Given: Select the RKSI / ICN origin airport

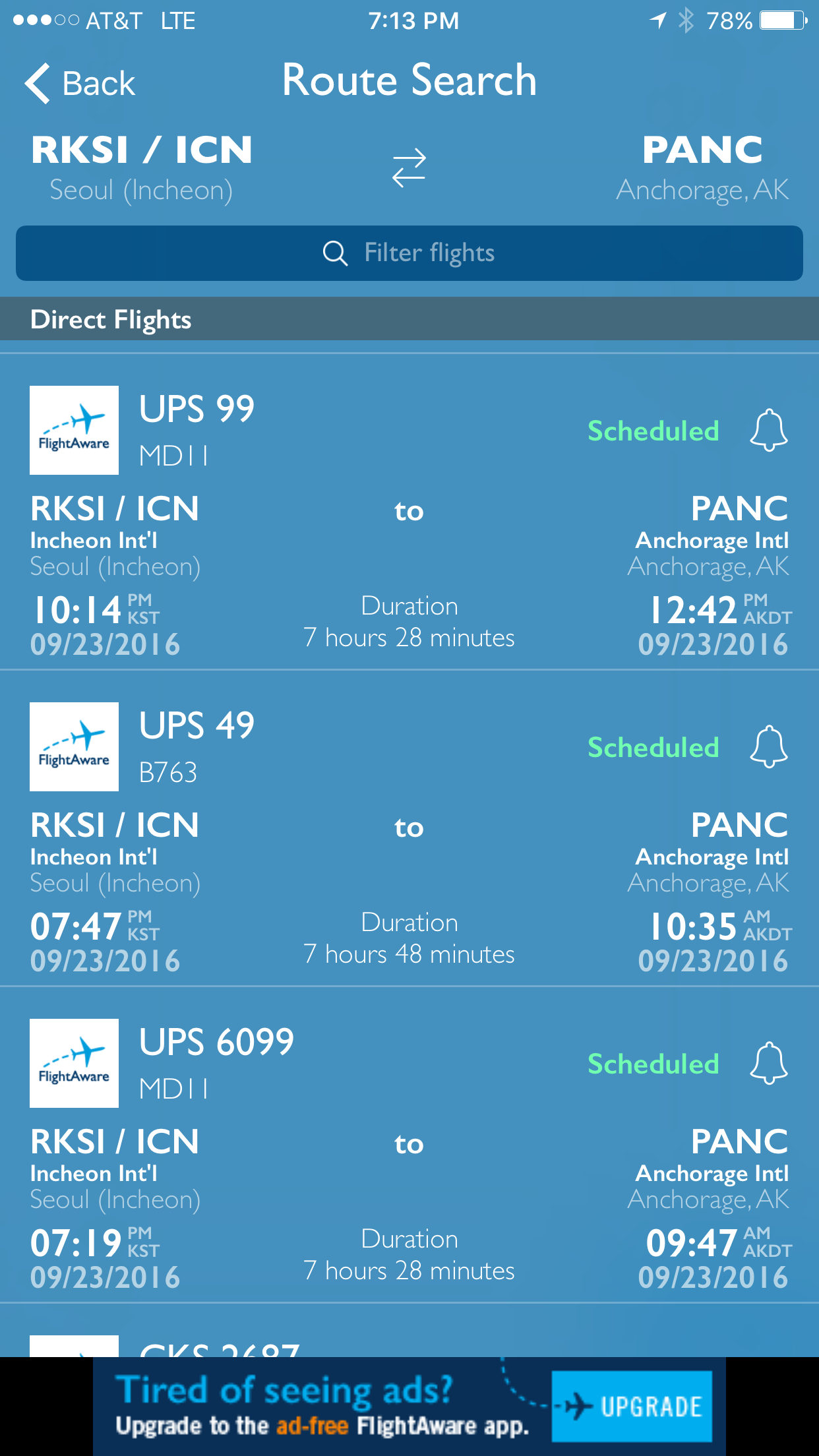Looking at the screenshot, I should [x=142, y=168].
